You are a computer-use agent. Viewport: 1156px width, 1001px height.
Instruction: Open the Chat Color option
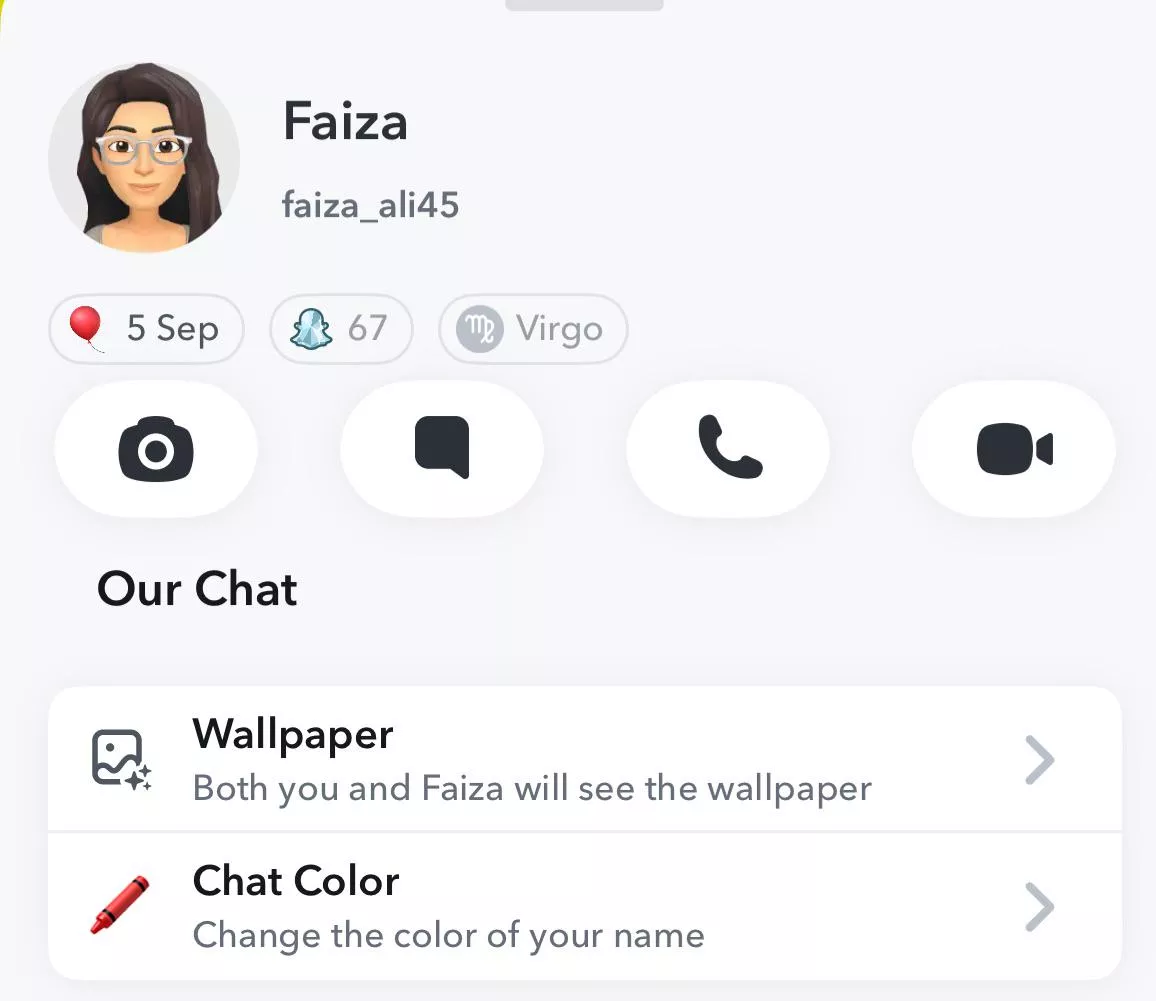tap(584, 906)
